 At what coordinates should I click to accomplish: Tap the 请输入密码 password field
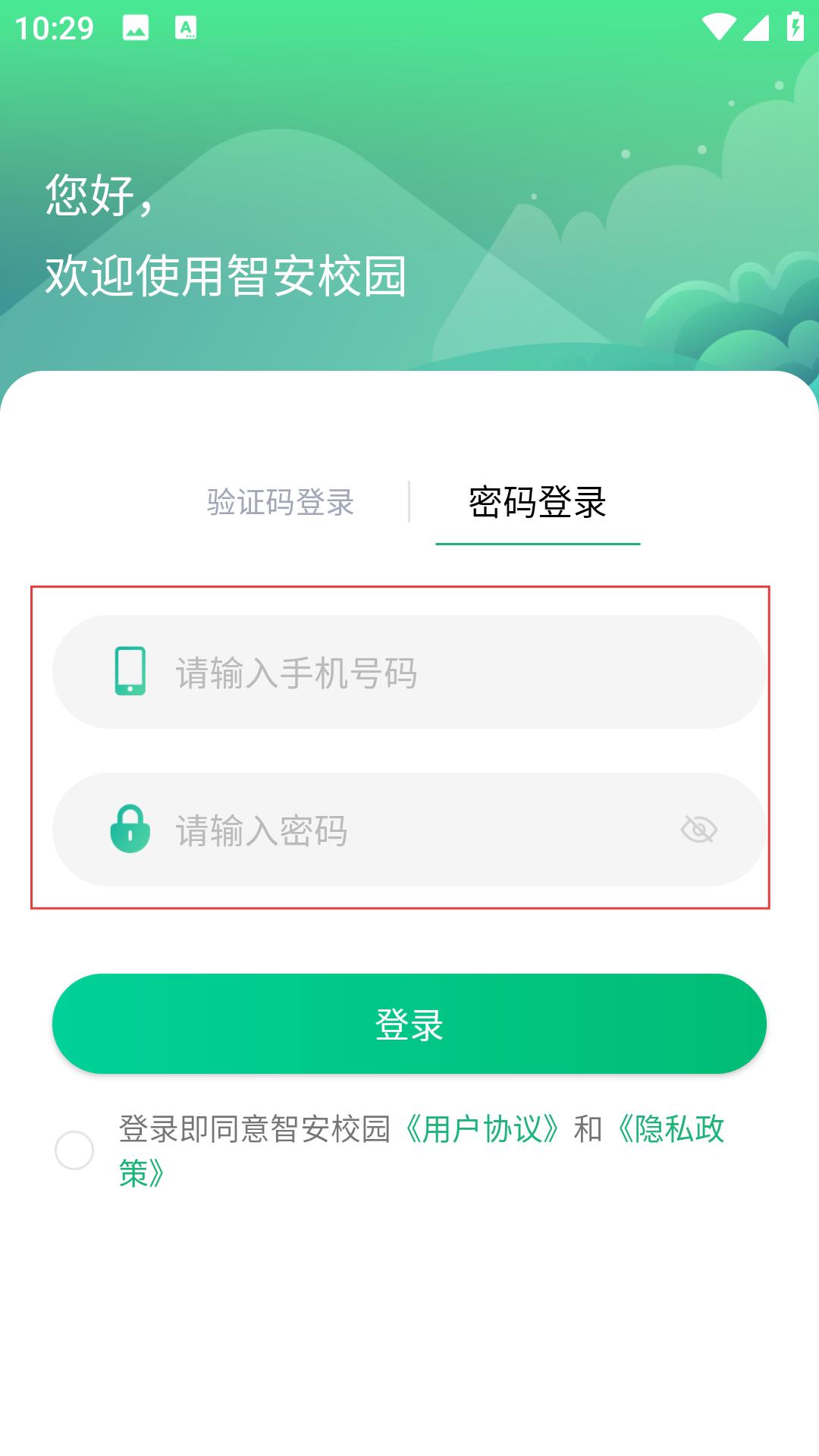coord(409,830)
